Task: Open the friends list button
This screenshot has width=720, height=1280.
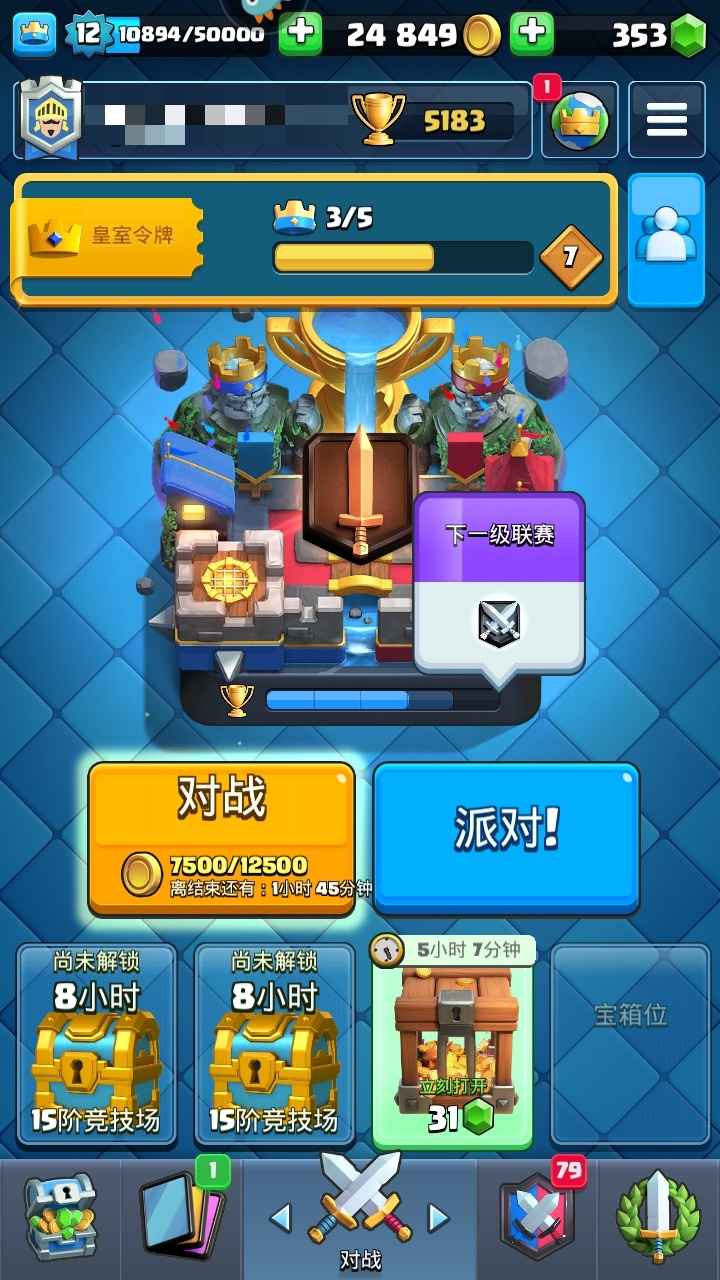Action: [666, 238]
